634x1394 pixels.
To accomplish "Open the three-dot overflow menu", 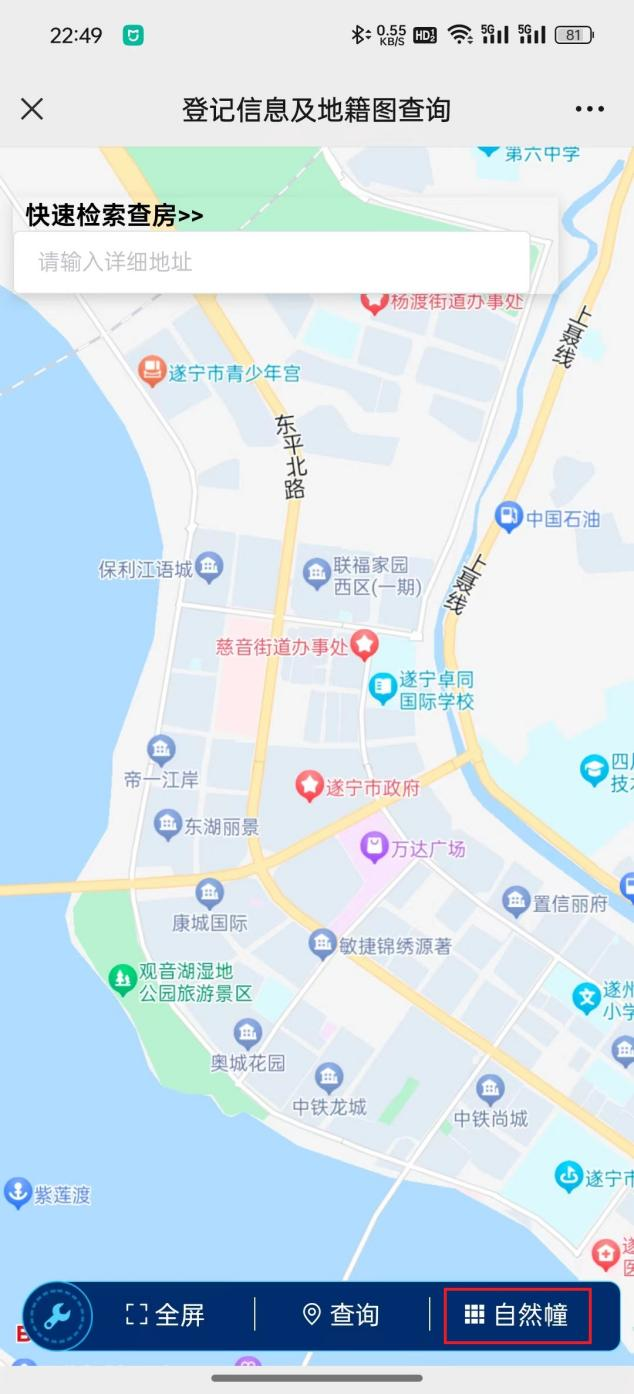I will tap(590, 109).
